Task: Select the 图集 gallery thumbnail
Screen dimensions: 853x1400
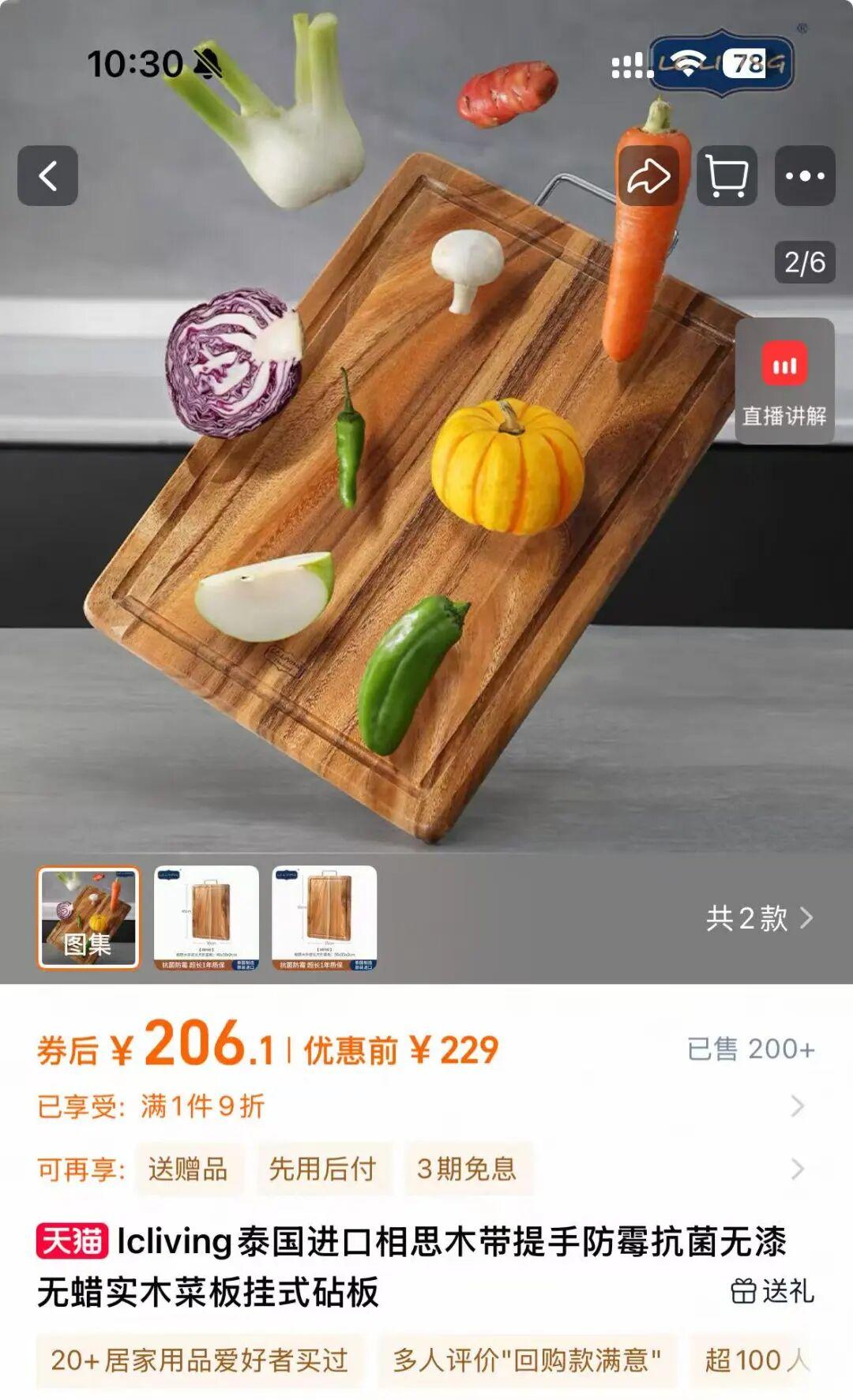Action: point(88,918)
